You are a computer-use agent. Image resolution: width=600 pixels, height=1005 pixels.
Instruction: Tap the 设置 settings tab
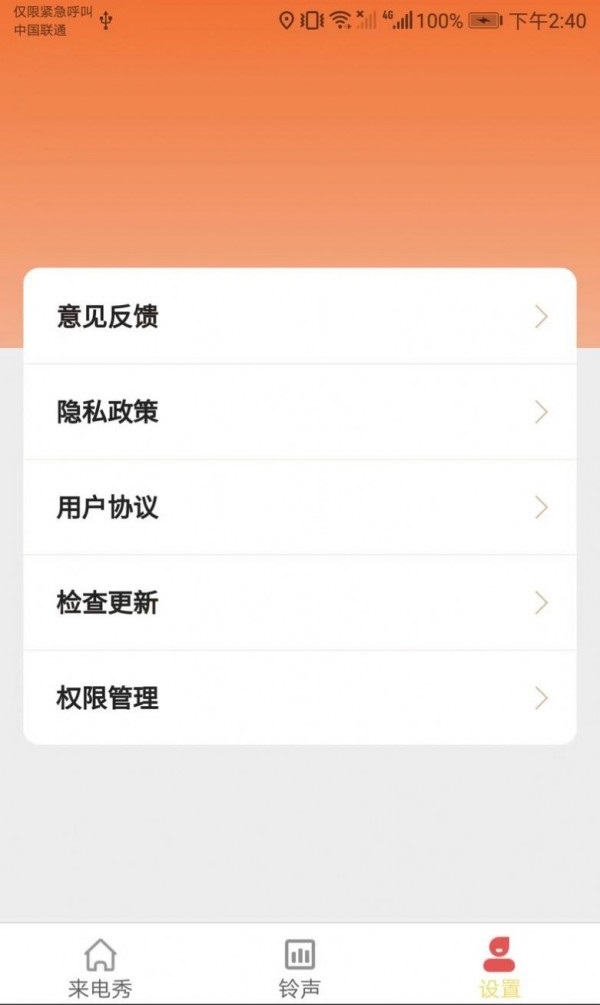click(499, 968)
